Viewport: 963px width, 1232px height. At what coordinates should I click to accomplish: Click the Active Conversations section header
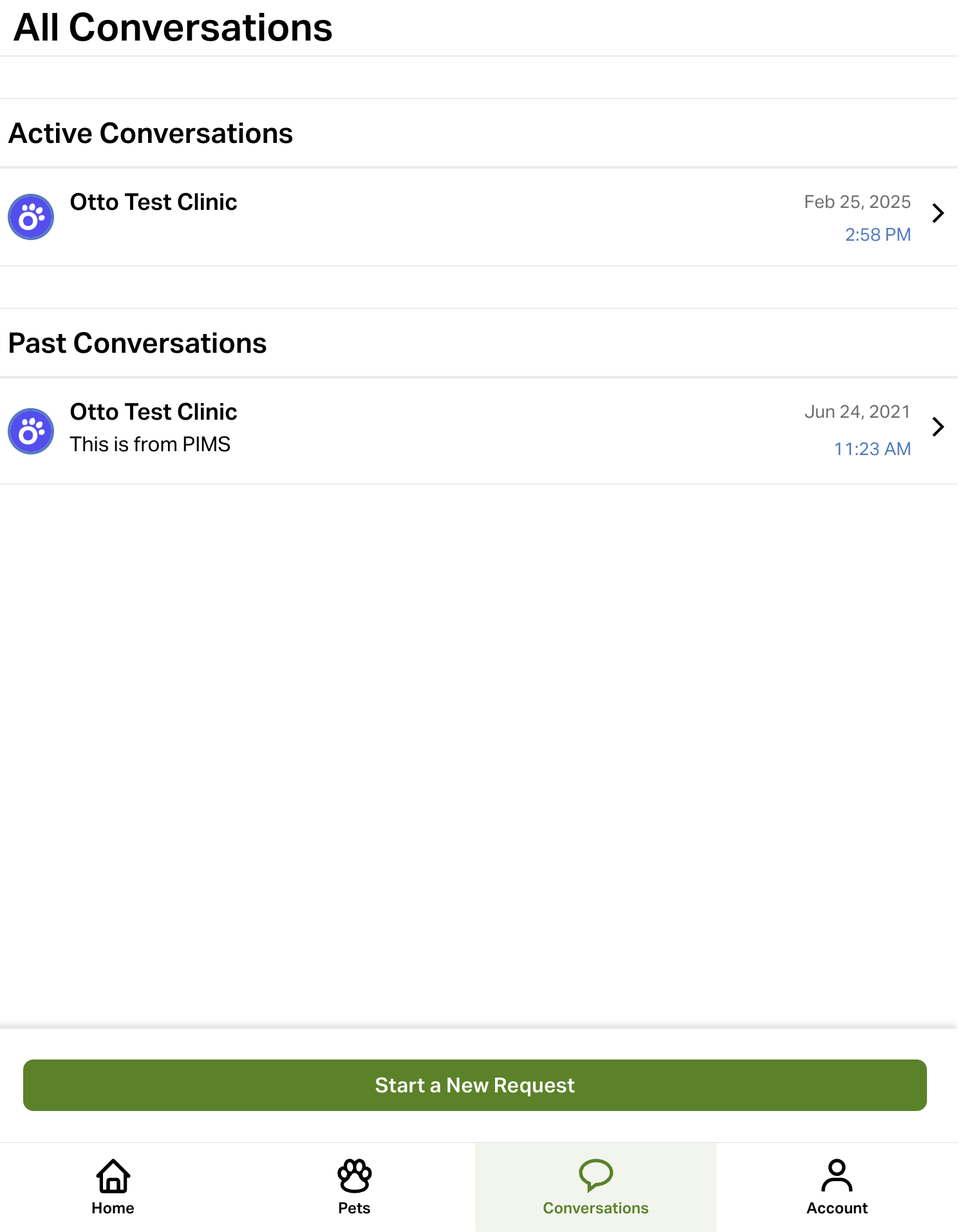(x=151, y=133)
